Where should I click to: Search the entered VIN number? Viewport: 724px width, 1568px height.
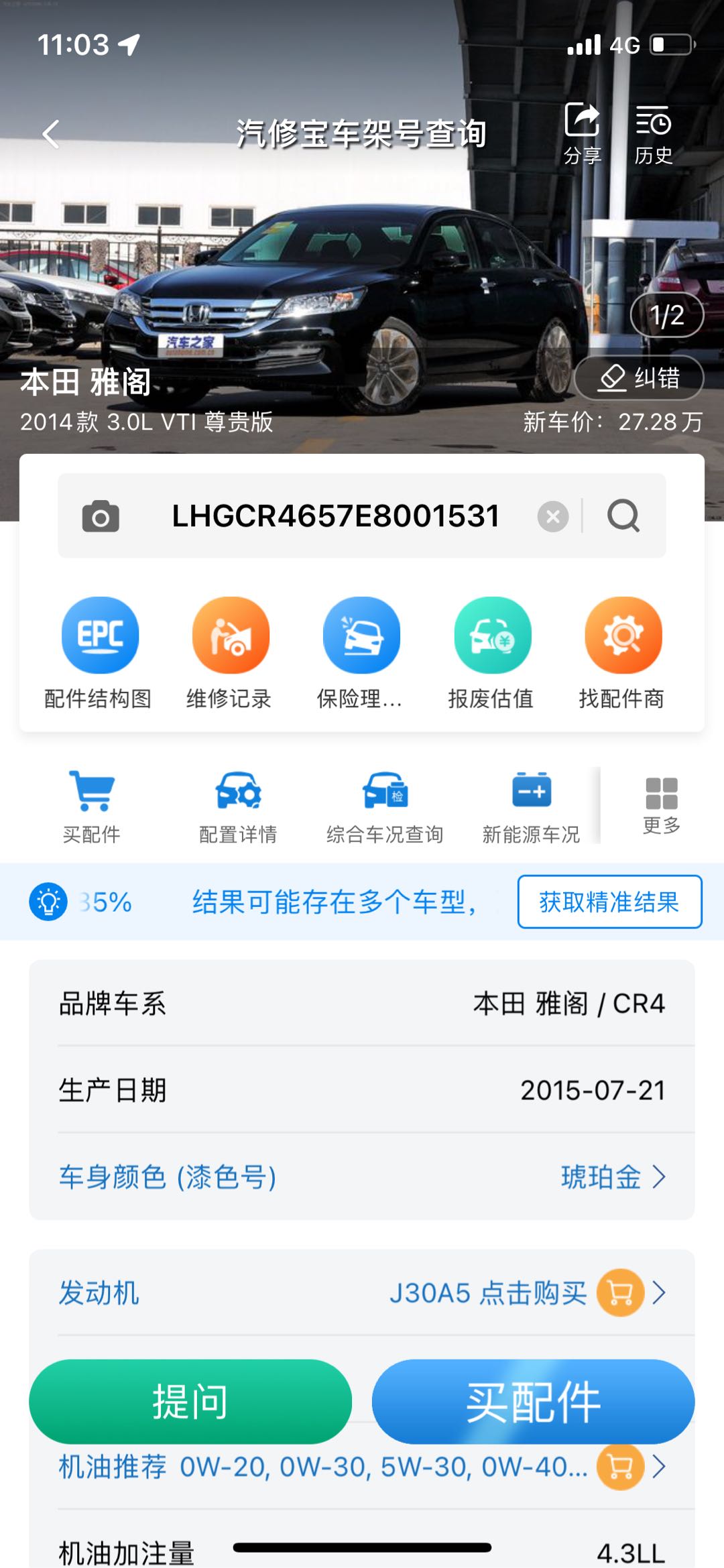point(623,516)
